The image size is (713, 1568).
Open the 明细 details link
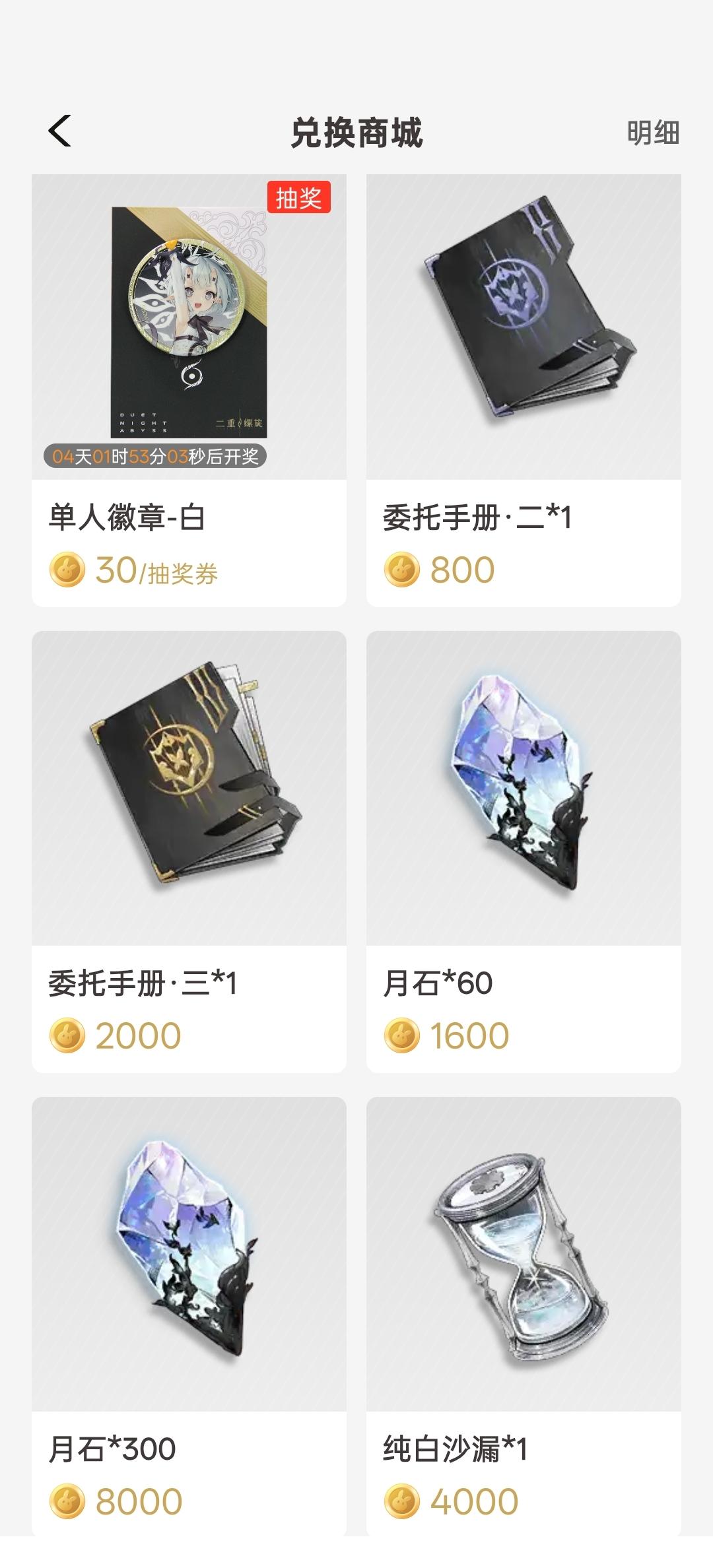[x=652, y=133]
